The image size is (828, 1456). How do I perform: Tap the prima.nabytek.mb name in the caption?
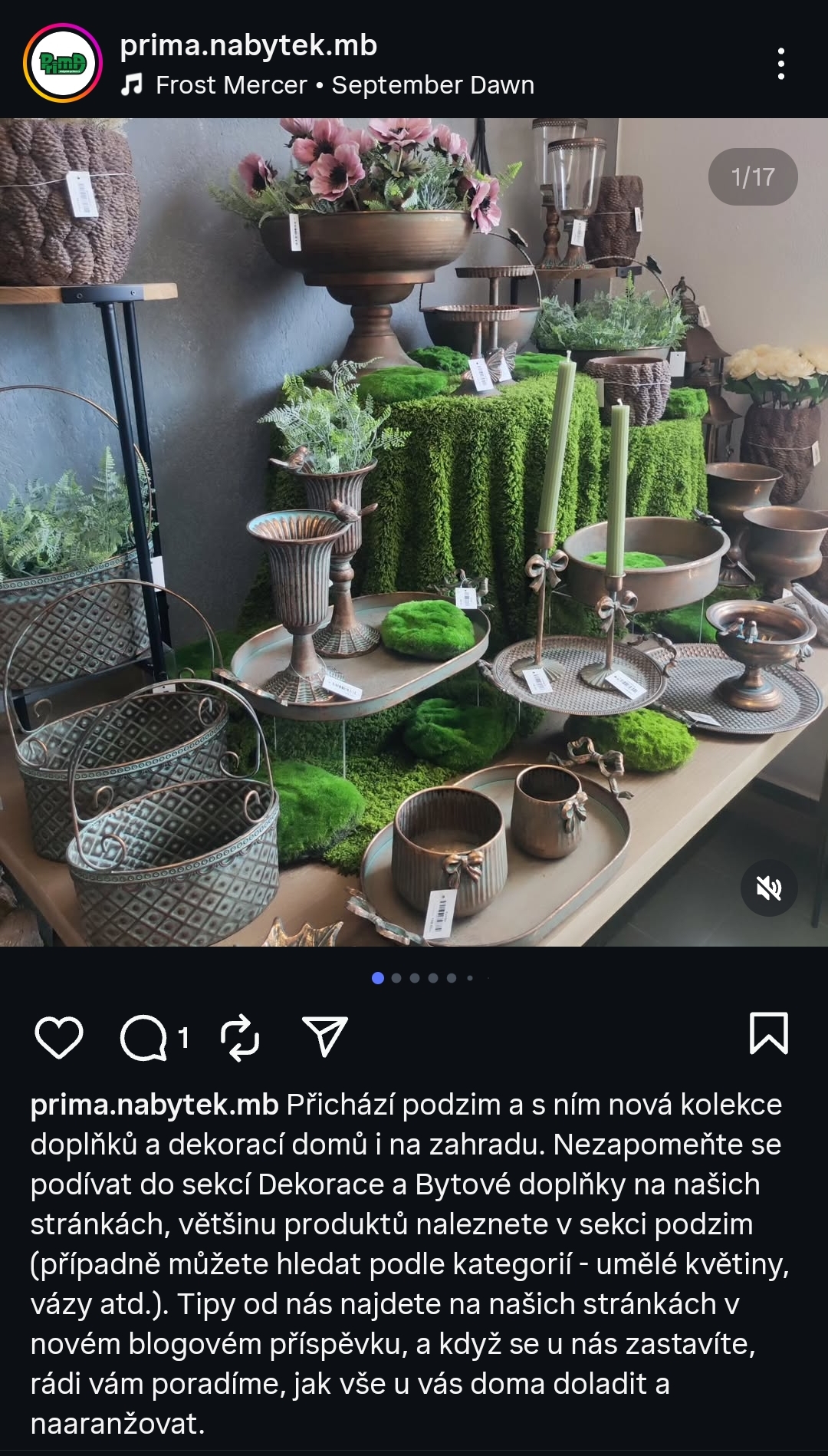coord(154,1105)
